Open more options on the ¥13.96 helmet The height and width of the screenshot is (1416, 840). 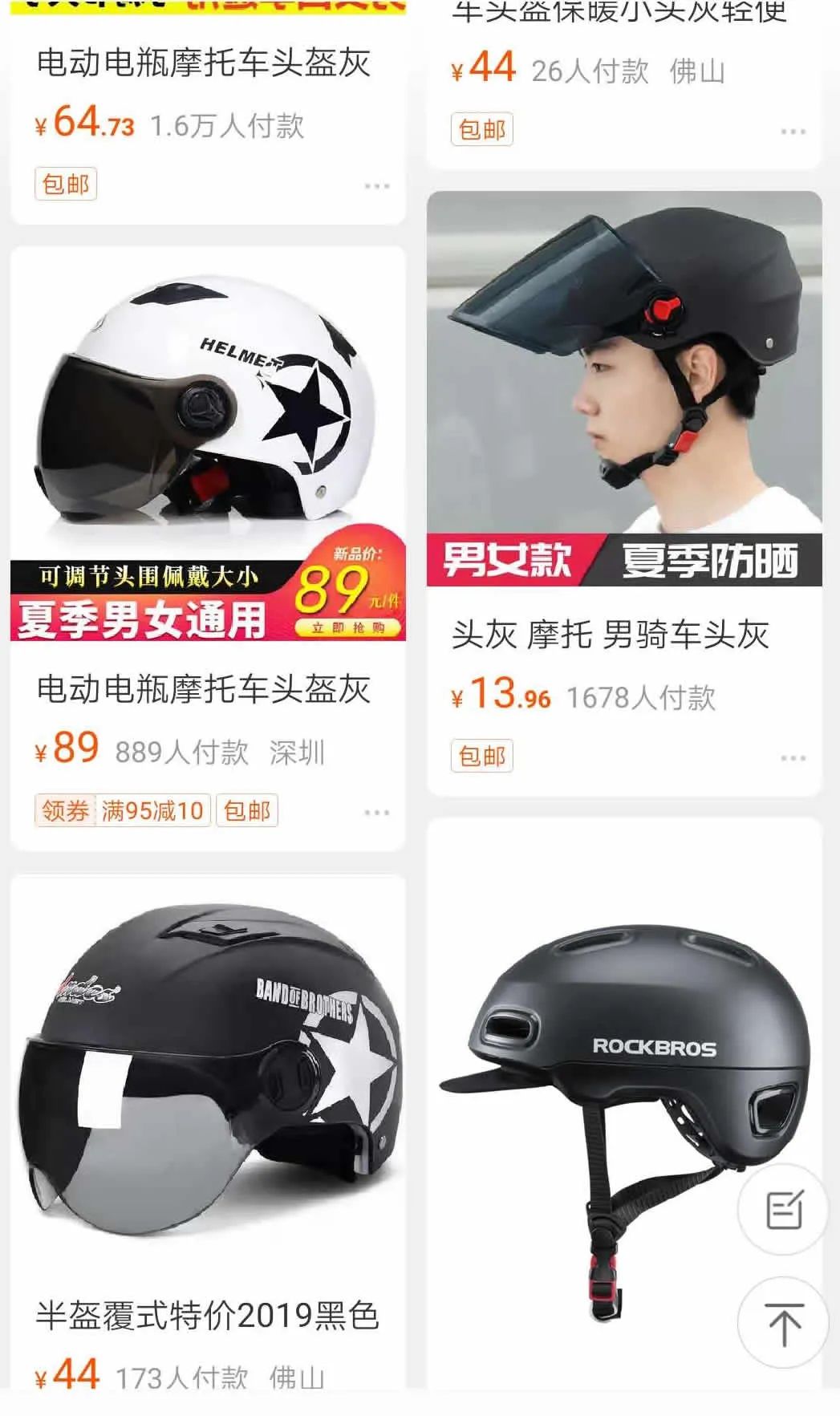(793, 758)
